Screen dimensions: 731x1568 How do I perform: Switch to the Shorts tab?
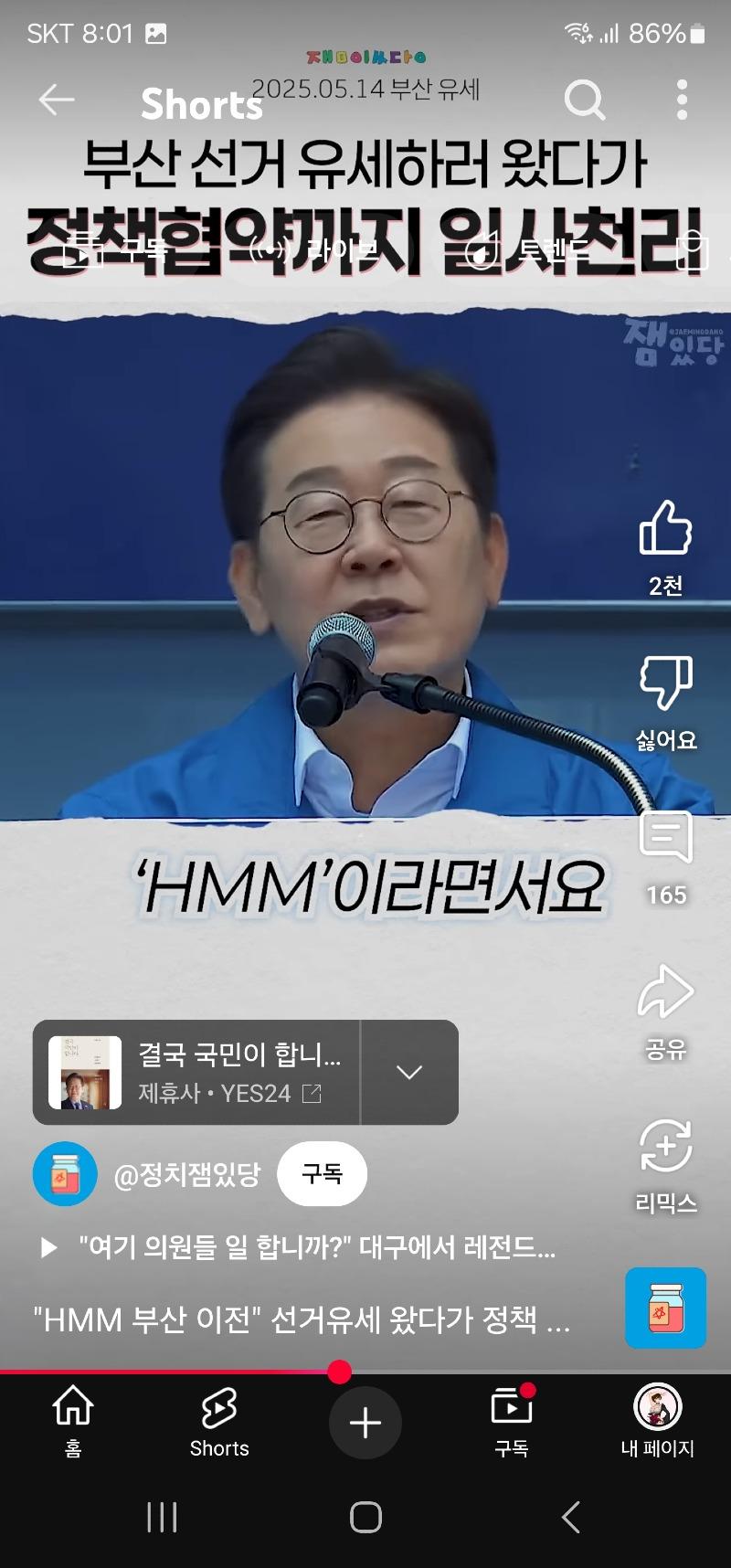click(x=219, y=1423)
